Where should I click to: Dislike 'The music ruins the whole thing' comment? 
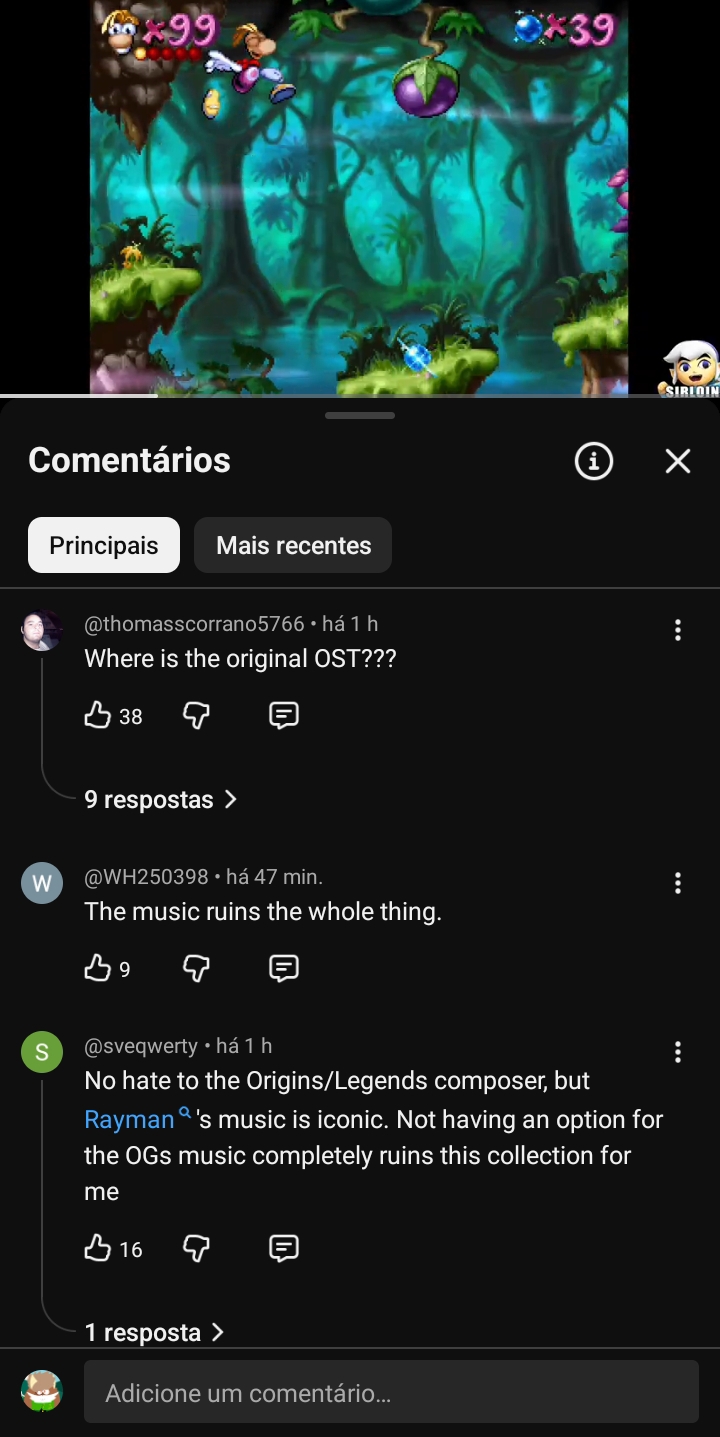(x=196, y=968)
